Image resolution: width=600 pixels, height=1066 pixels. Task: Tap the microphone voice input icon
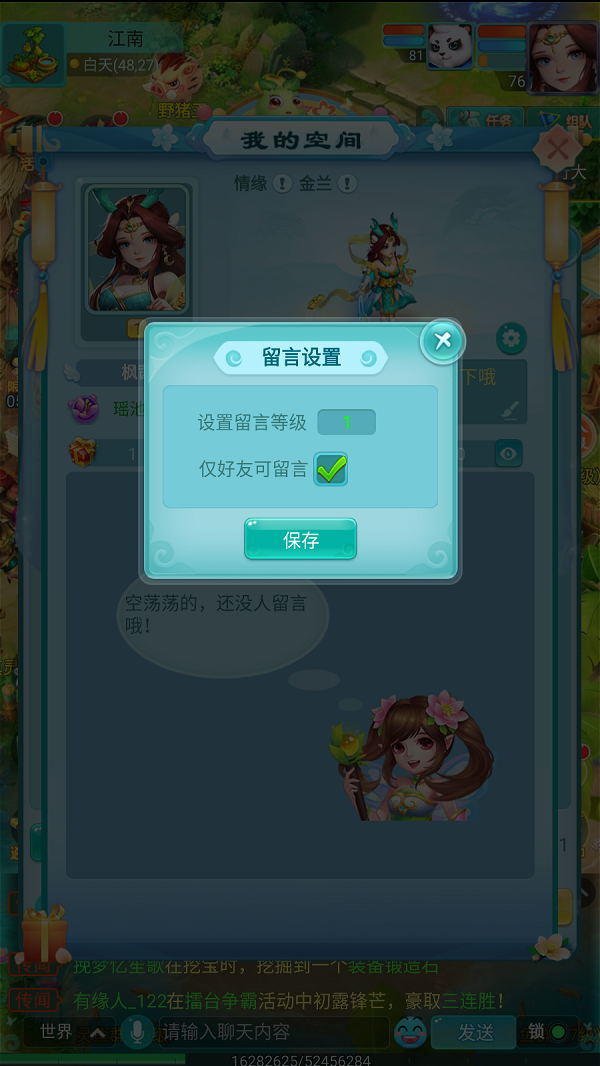point(138,1032)
